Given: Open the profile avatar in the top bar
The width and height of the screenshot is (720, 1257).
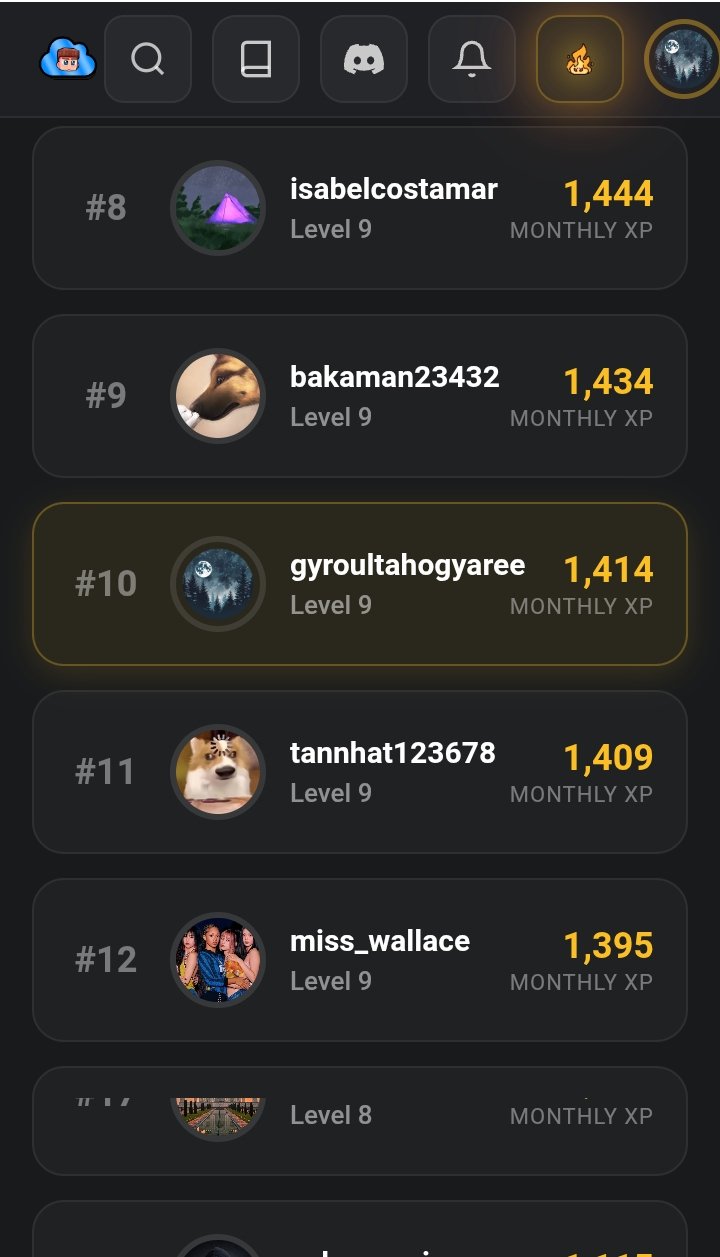Looking at the screenshot, I should [683, 59].
